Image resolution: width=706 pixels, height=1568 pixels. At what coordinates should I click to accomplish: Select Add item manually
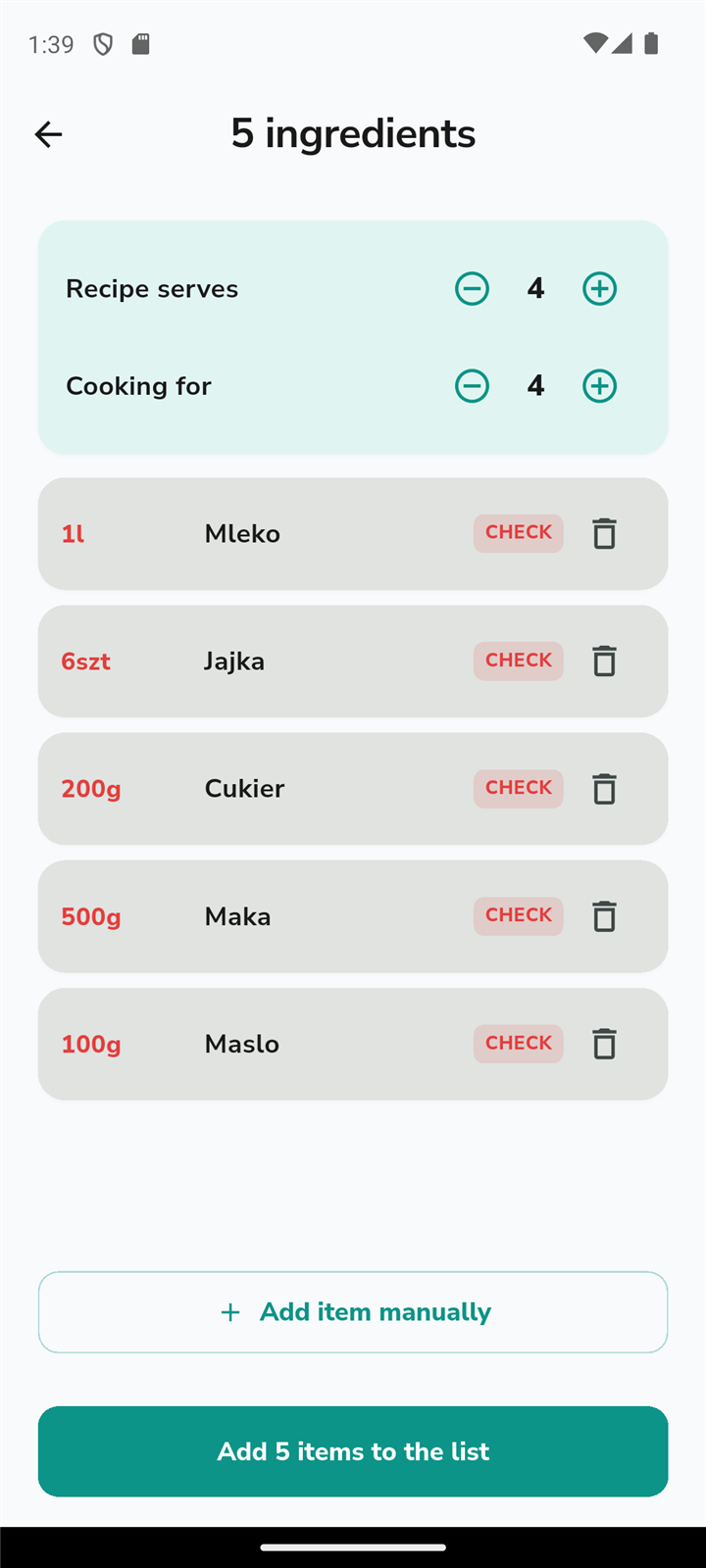click(x=353, y=1312)
